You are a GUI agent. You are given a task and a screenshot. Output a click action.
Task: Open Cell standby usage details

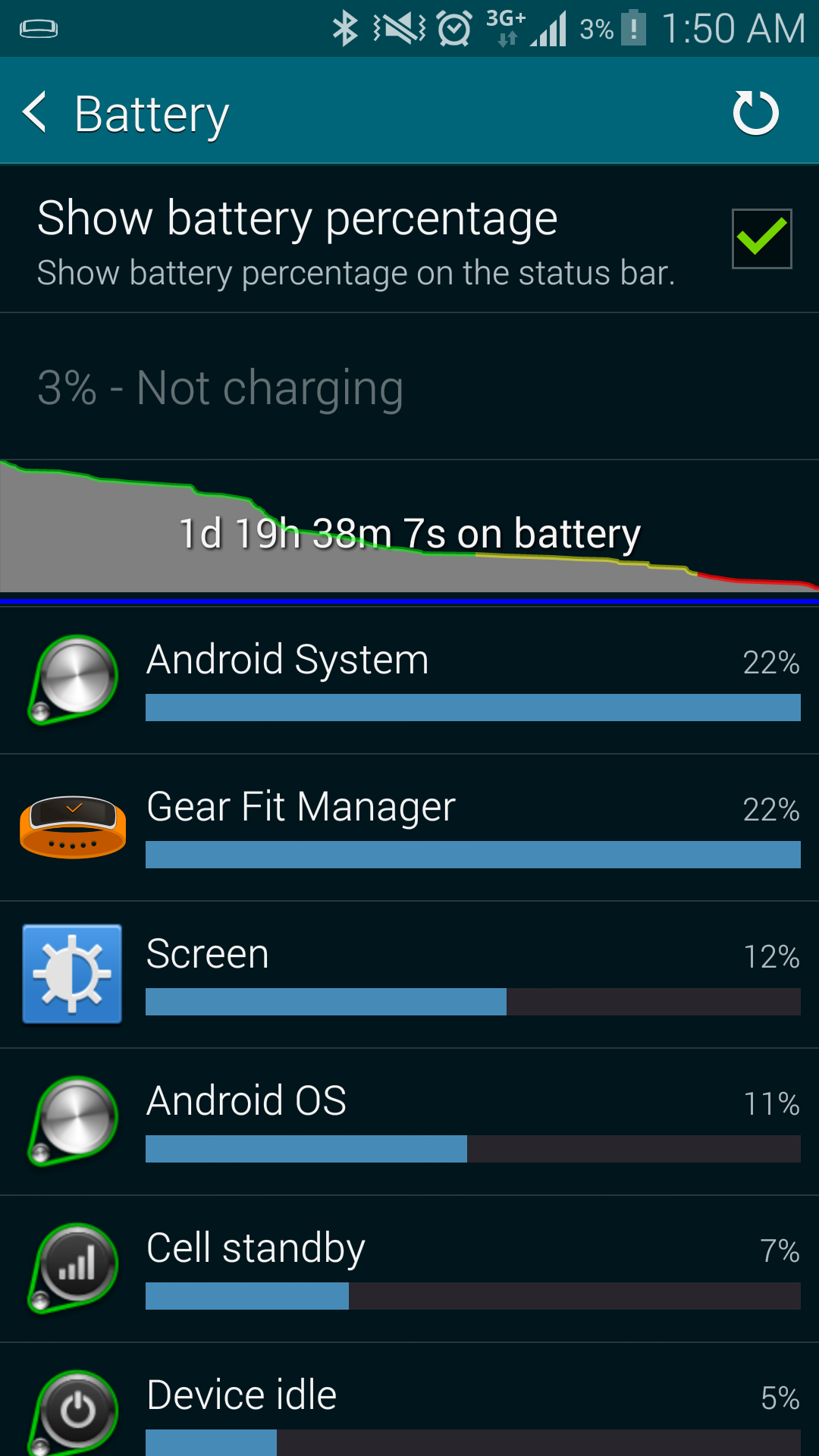click(409, 1269)
